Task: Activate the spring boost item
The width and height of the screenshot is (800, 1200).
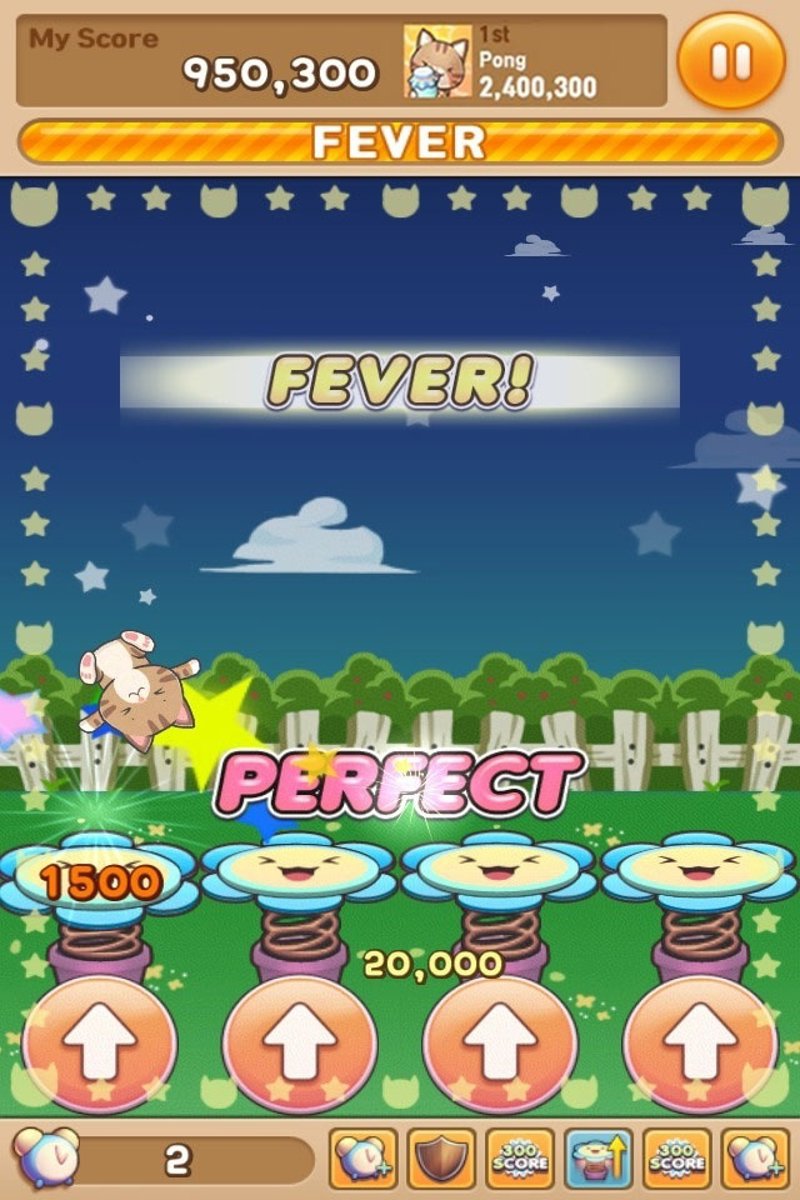Action: pyautogui.click(x=598, y=1160)
